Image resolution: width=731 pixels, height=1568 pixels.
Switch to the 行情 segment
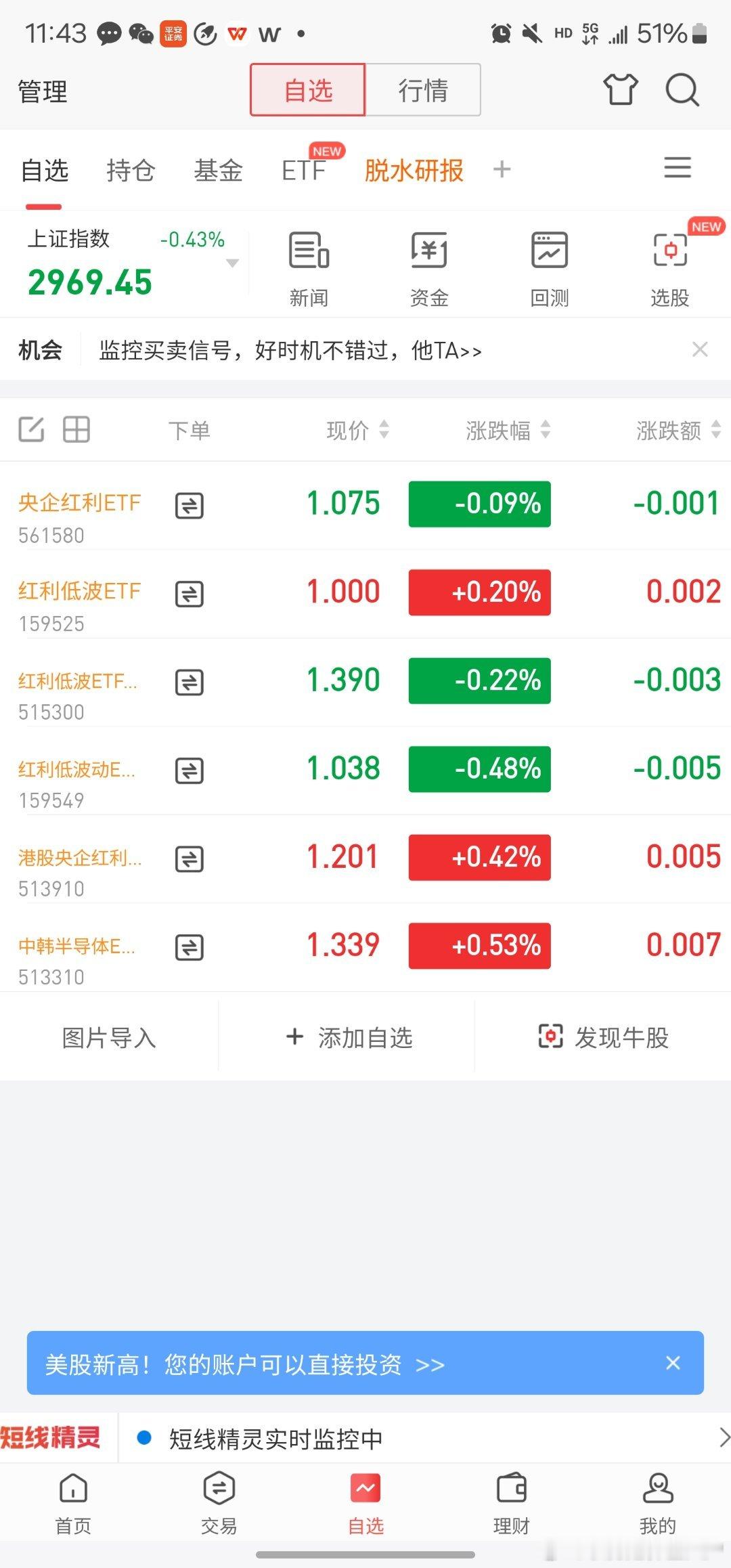(423, 90)
